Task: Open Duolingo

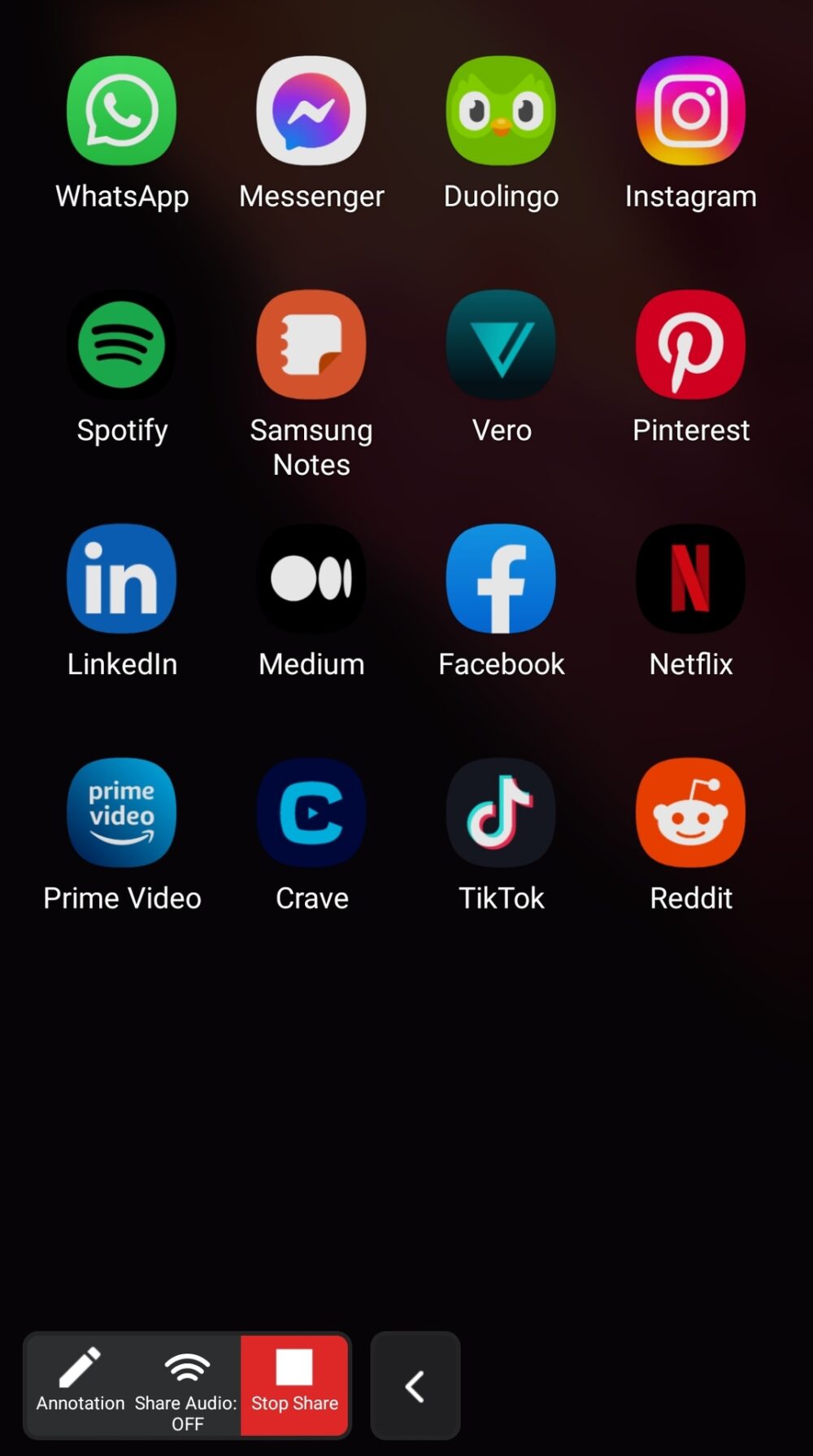Action: pos(501,111)
